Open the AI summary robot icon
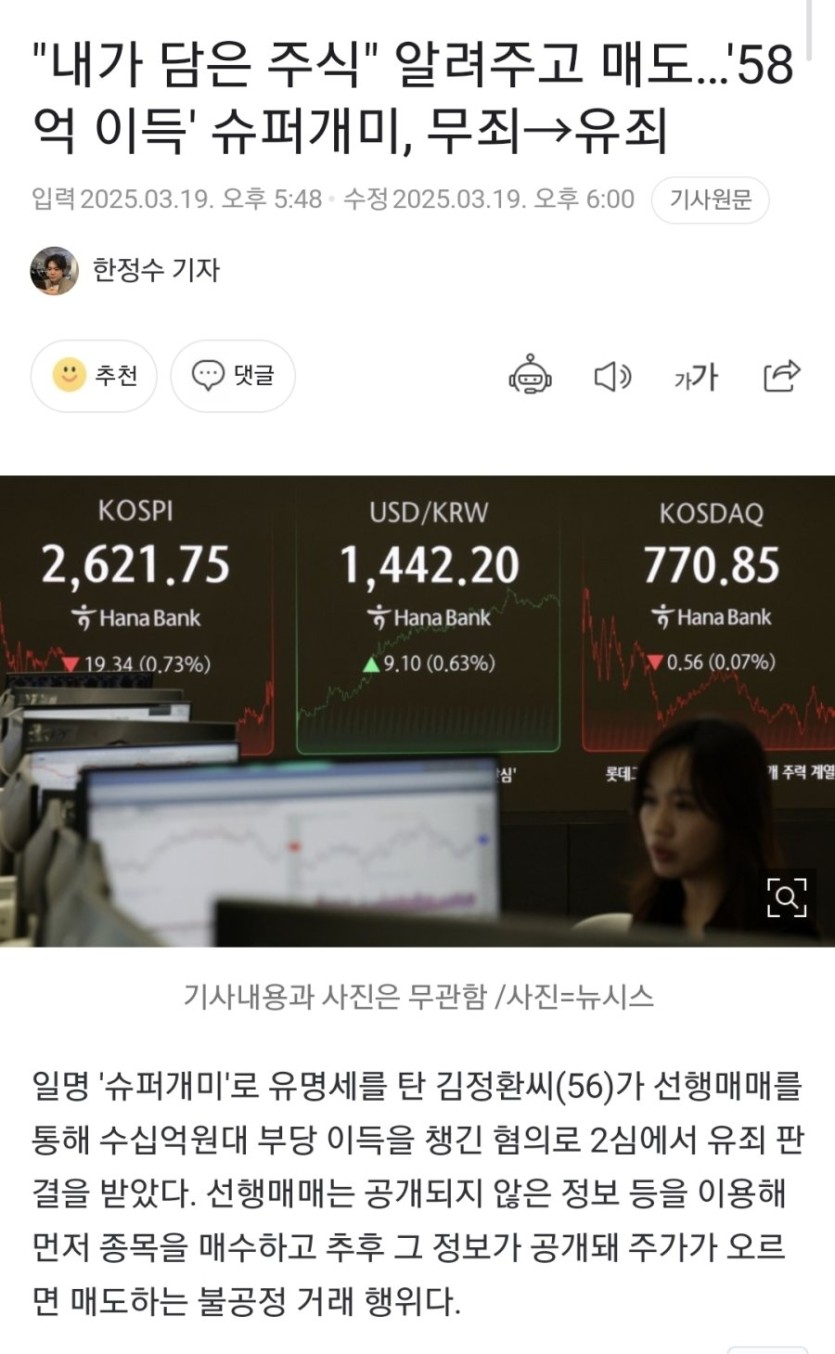835x1354 pixels. 530,376
